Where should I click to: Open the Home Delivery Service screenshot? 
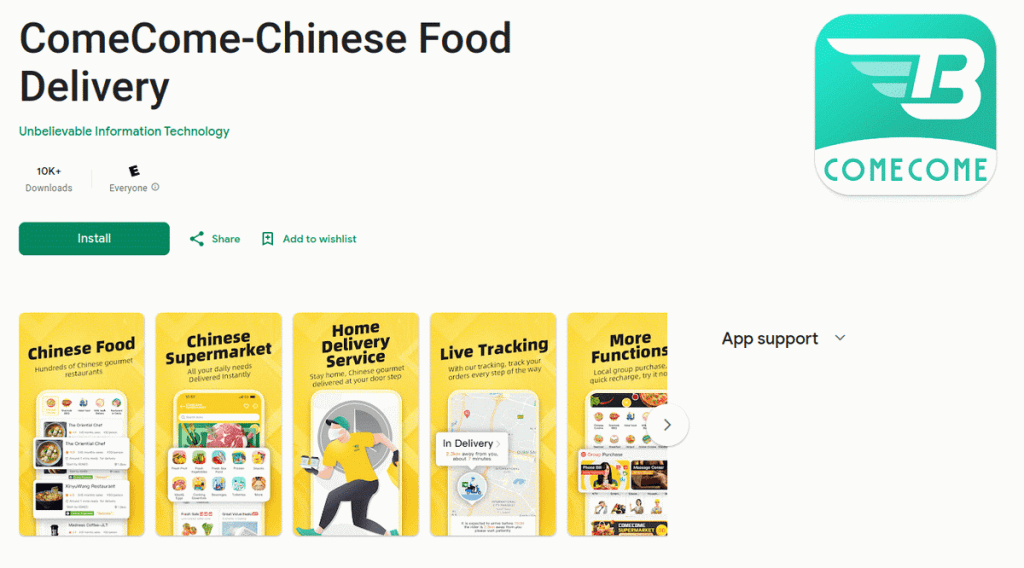355,425
